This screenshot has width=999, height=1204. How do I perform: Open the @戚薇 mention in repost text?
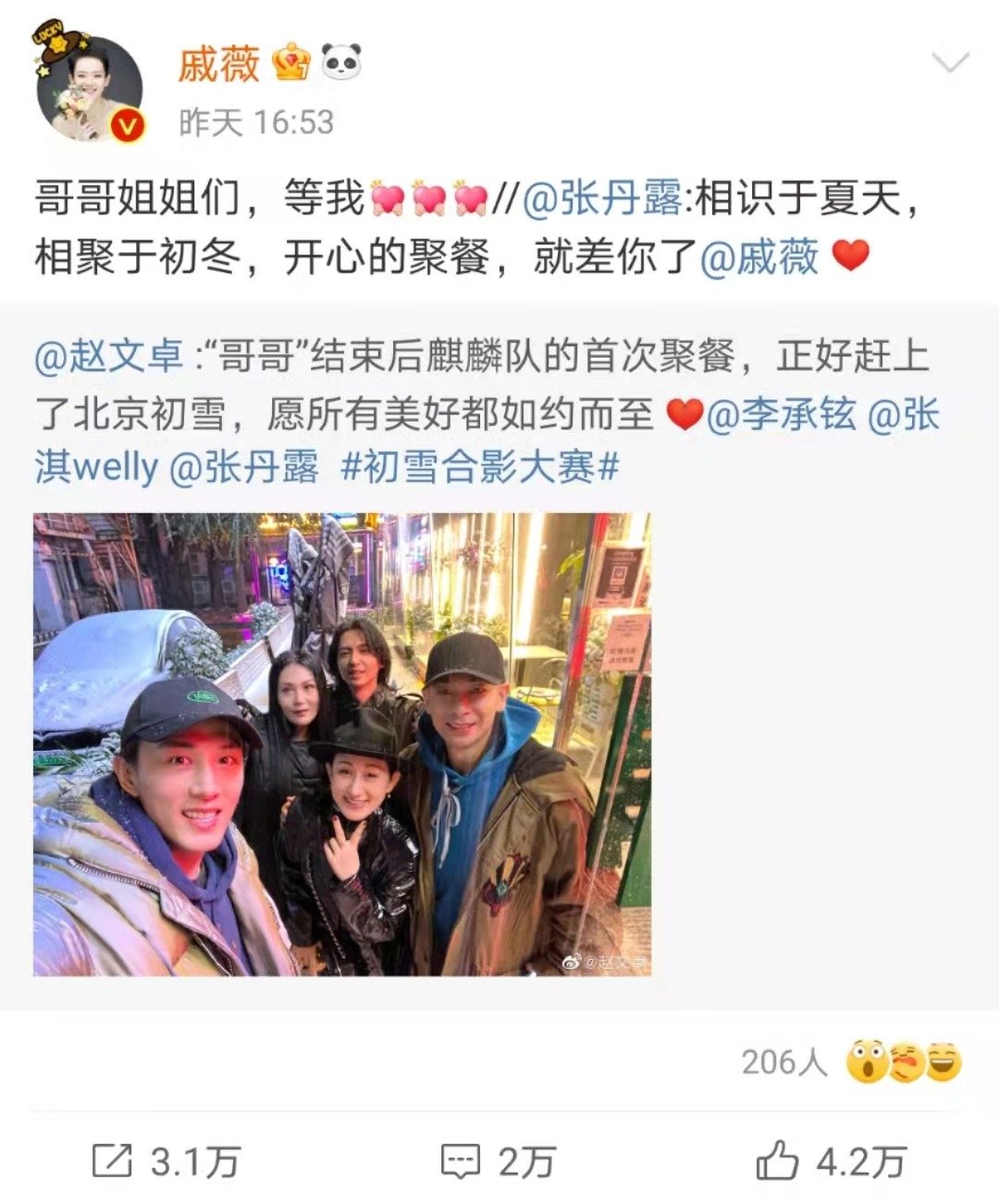759,257
